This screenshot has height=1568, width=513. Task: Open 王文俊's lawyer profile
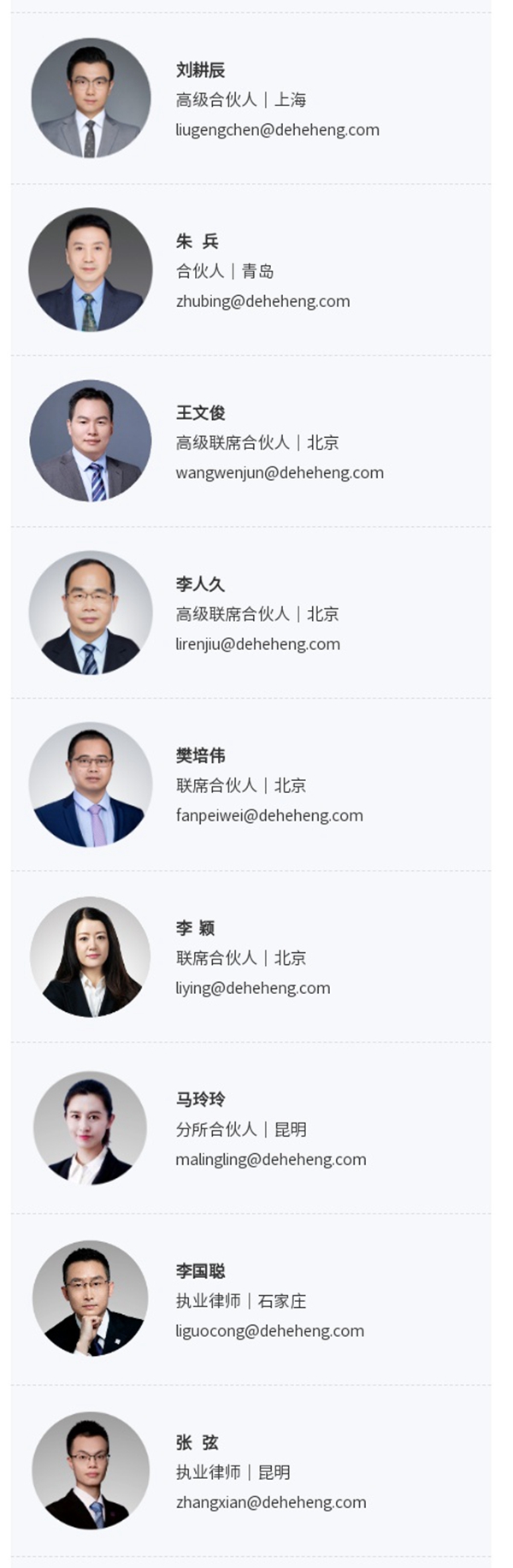pyautogui.click(x=200, y=412)
